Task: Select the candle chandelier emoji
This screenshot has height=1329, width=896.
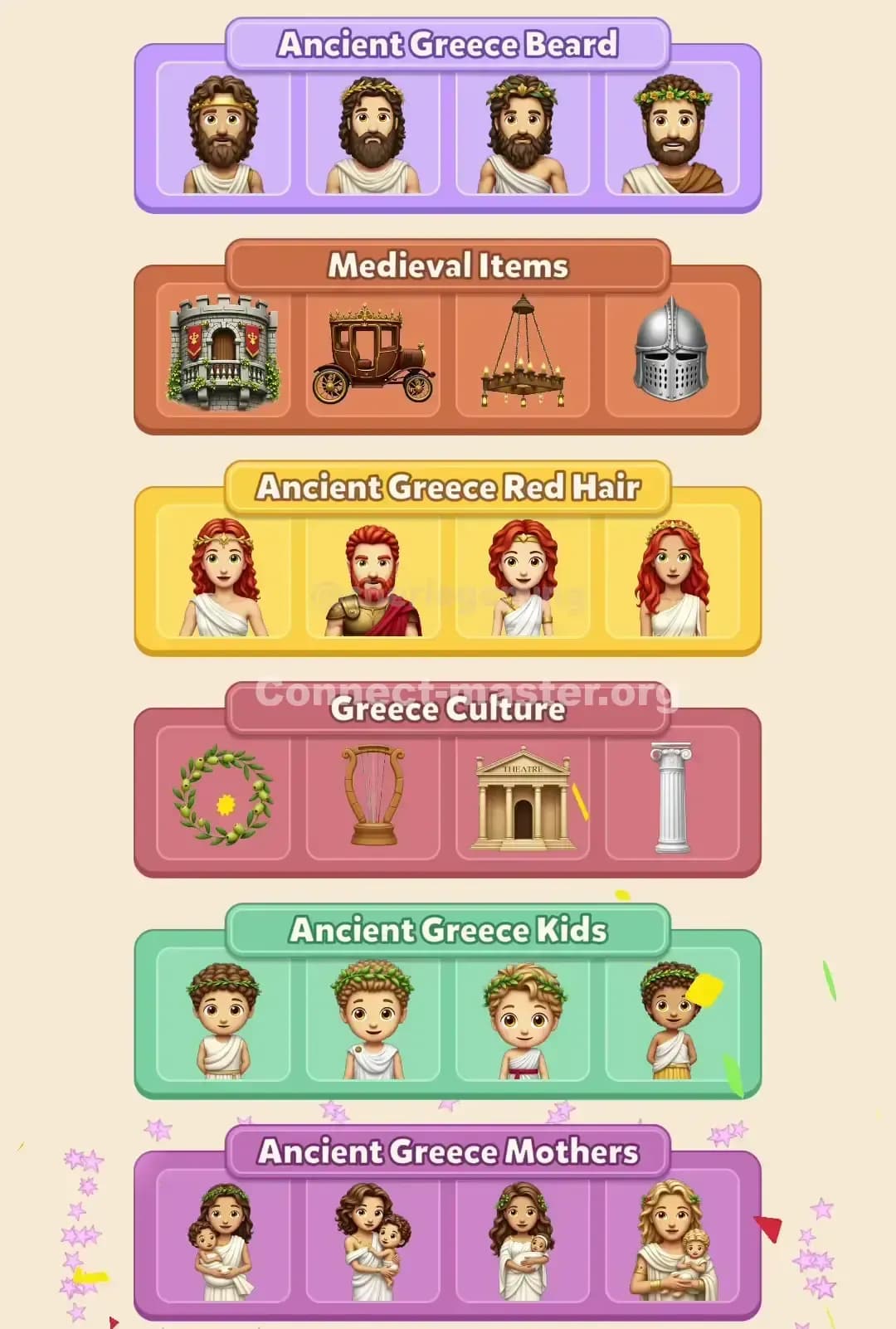Action: pyautogui.click(x=524, y=352)
